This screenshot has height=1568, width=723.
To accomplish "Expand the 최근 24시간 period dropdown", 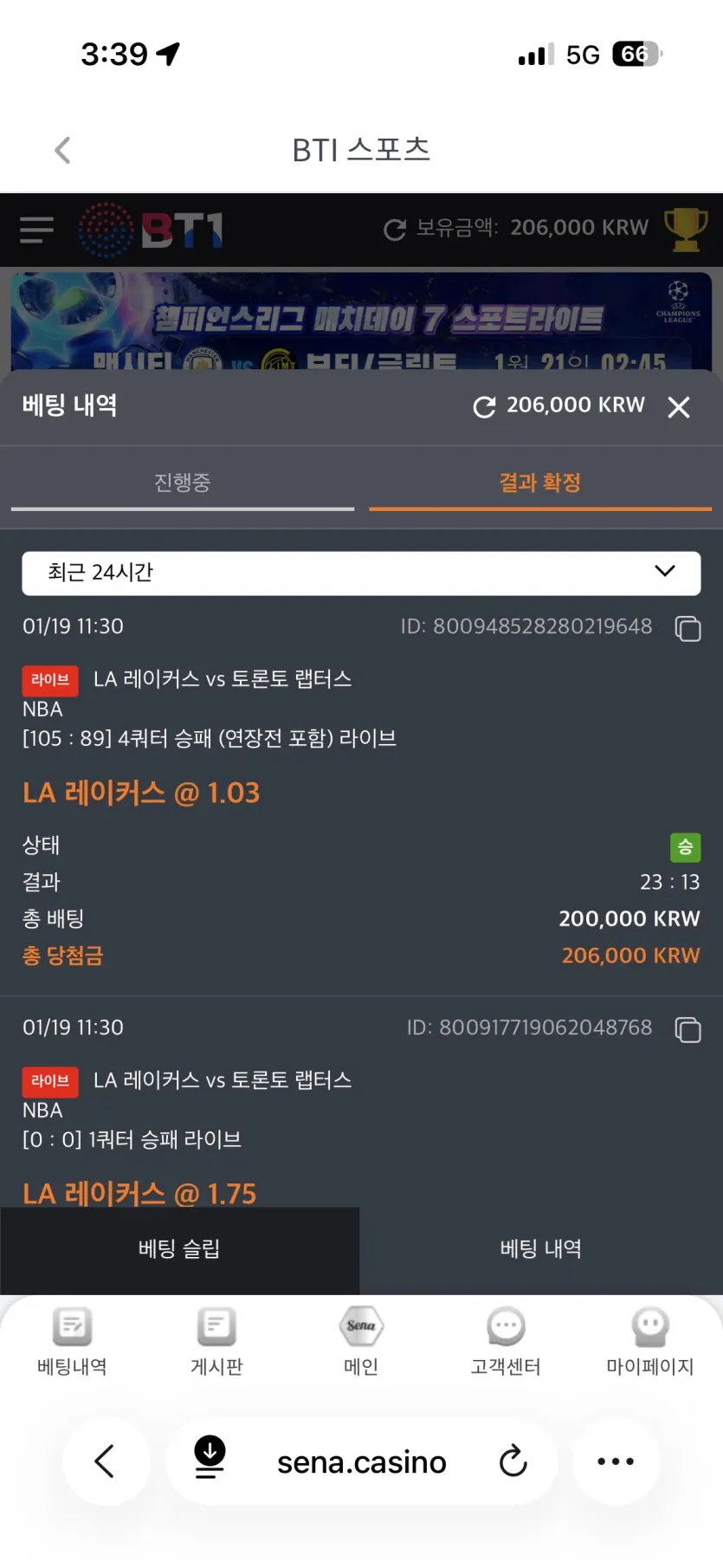I will pos(361,573).
